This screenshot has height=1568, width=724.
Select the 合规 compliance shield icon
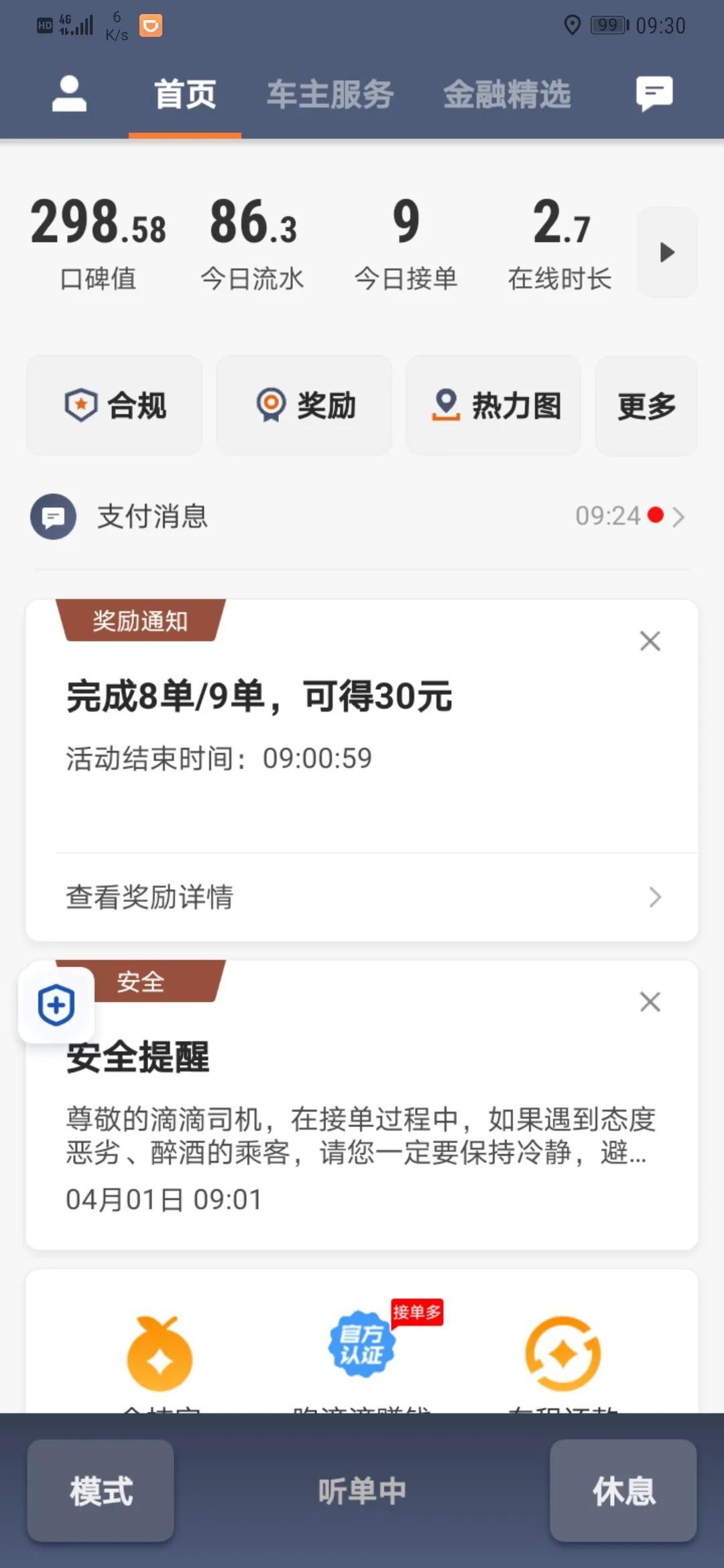click(82, 405)
